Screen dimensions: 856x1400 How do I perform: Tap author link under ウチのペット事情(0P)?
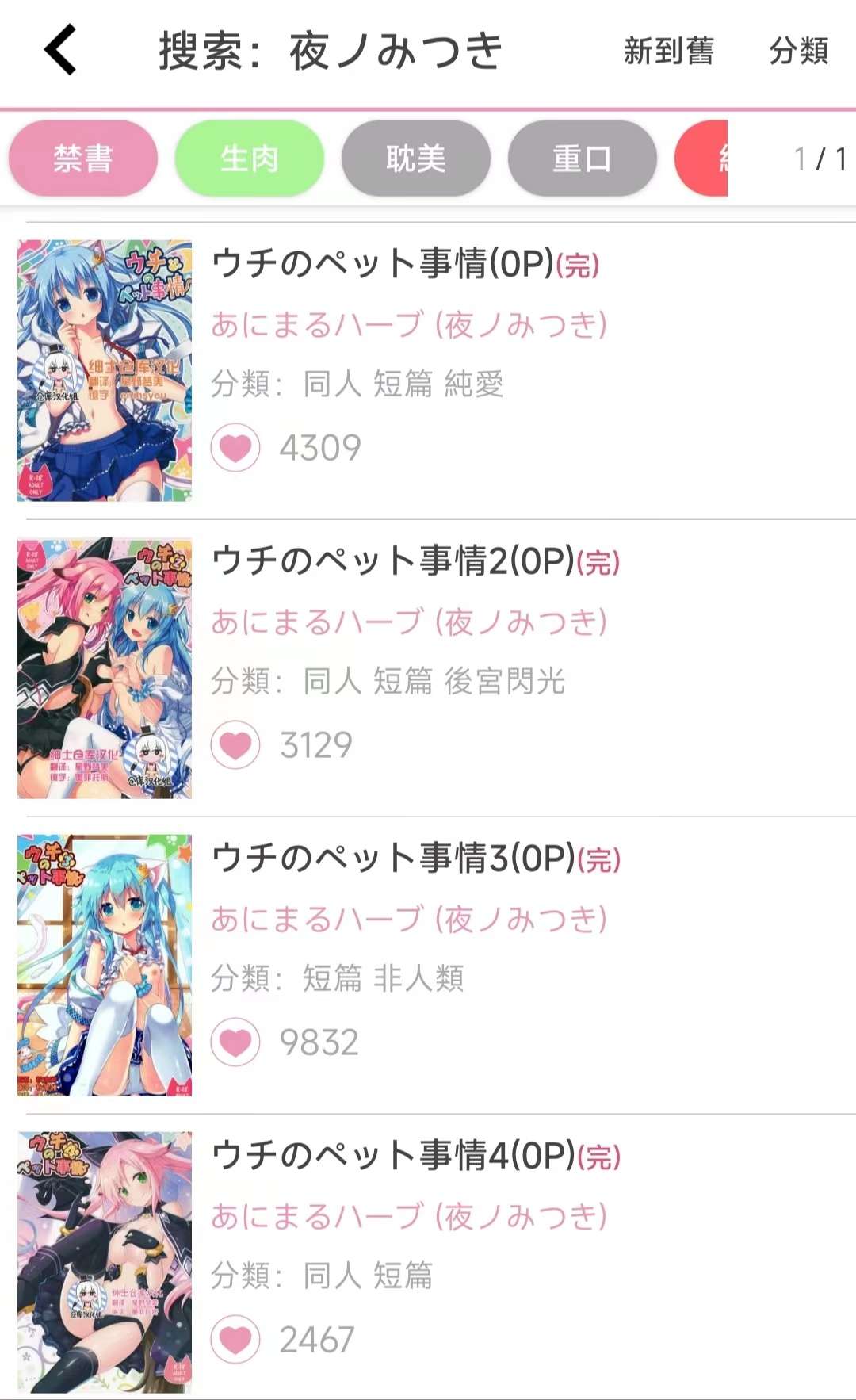click(409, 325)
